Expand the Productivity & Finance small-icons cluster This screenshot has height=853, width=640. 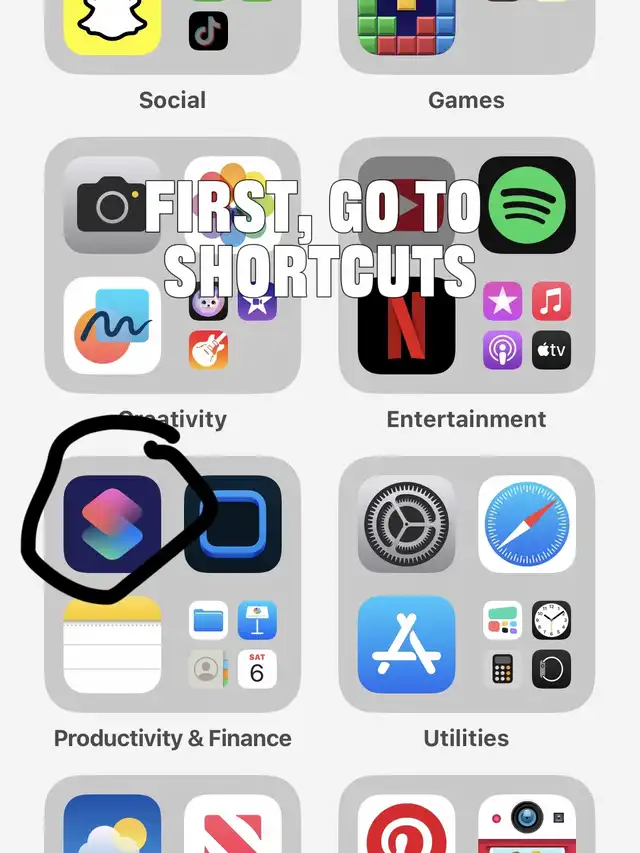coord(233,644)
